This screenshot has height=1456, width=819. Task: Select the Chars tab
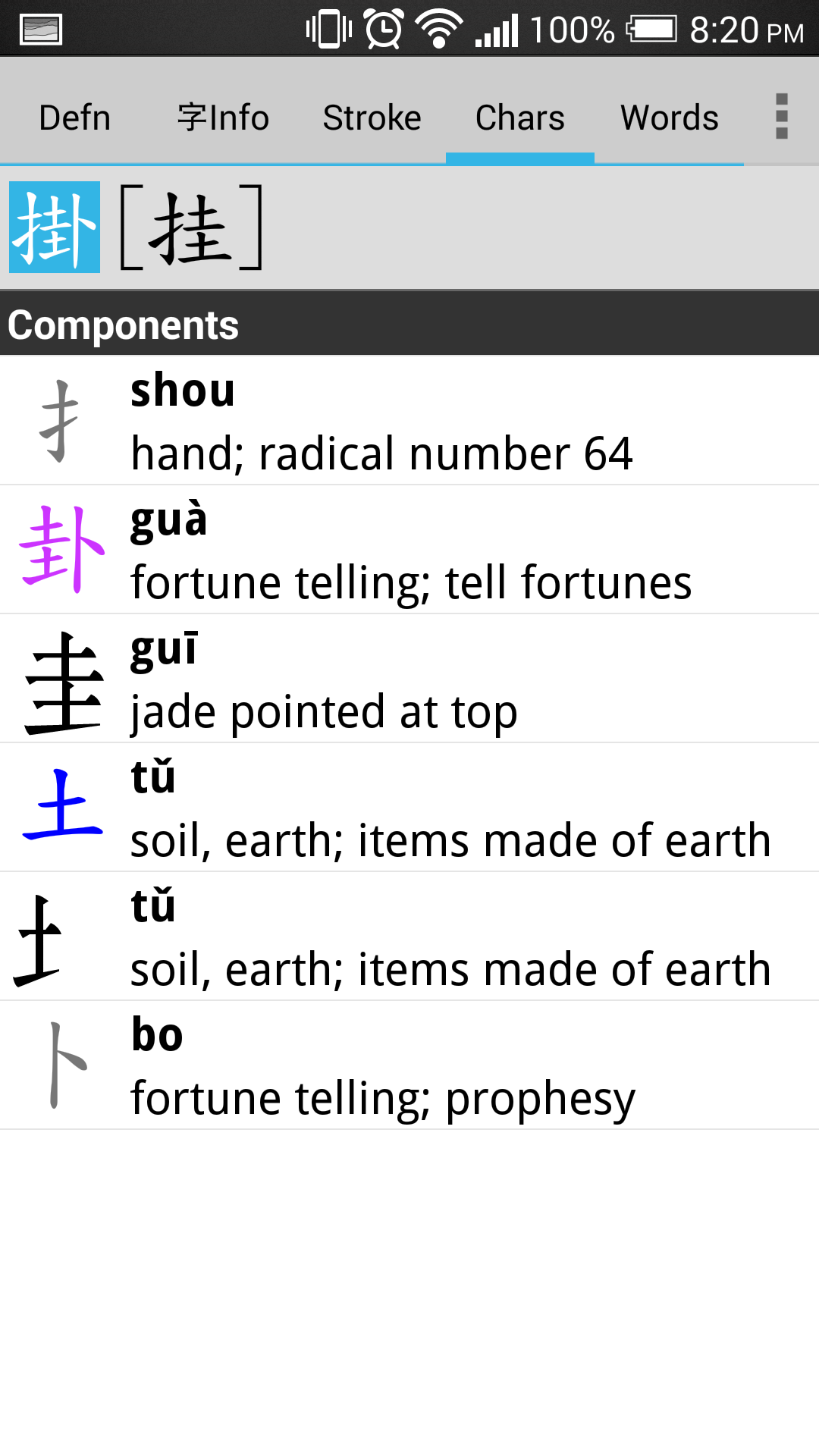tap(520, 118)
